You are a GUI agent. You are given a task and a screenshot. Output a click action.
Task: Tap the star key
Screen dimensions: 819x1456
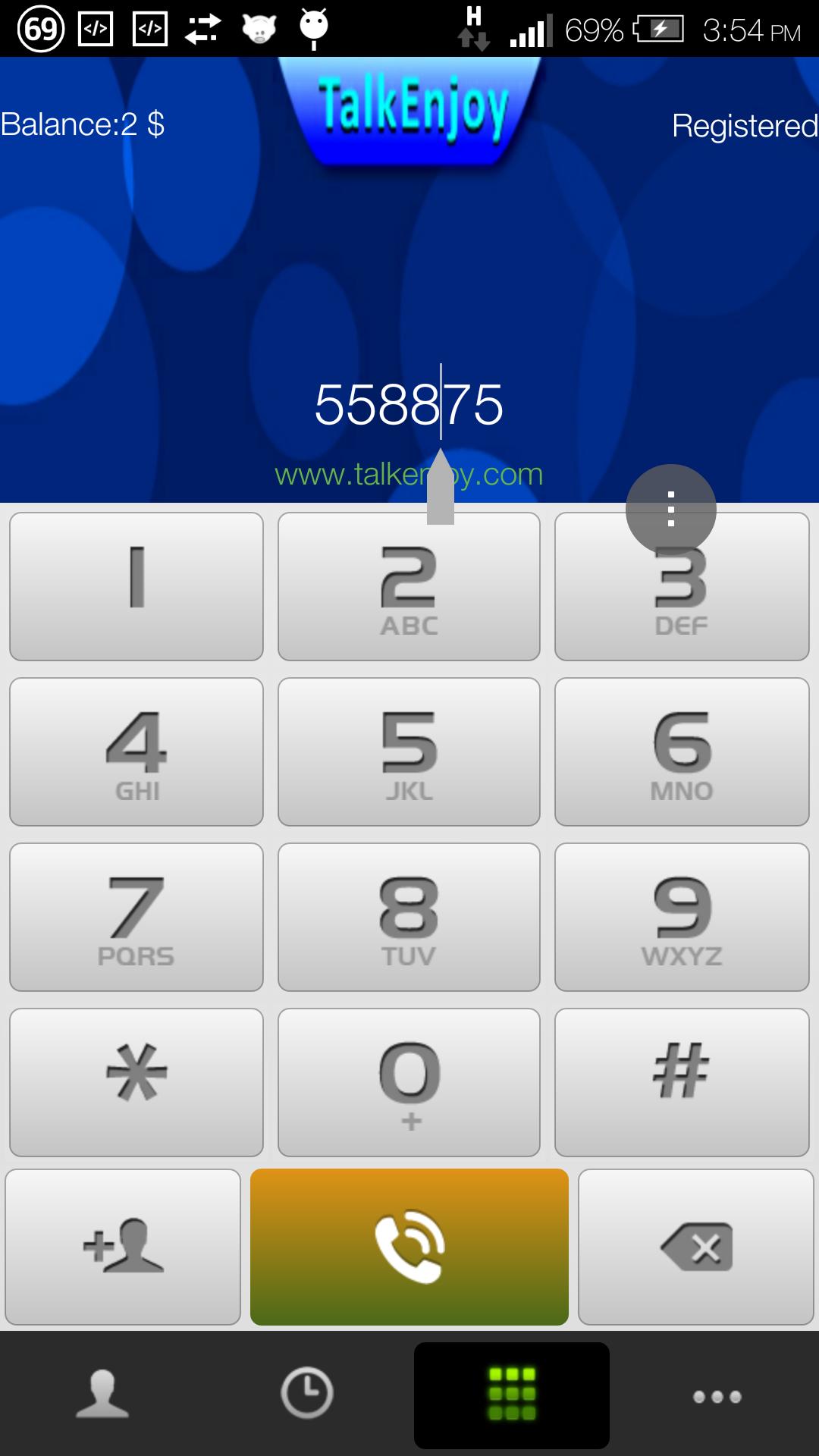(x=136, y=1082)
